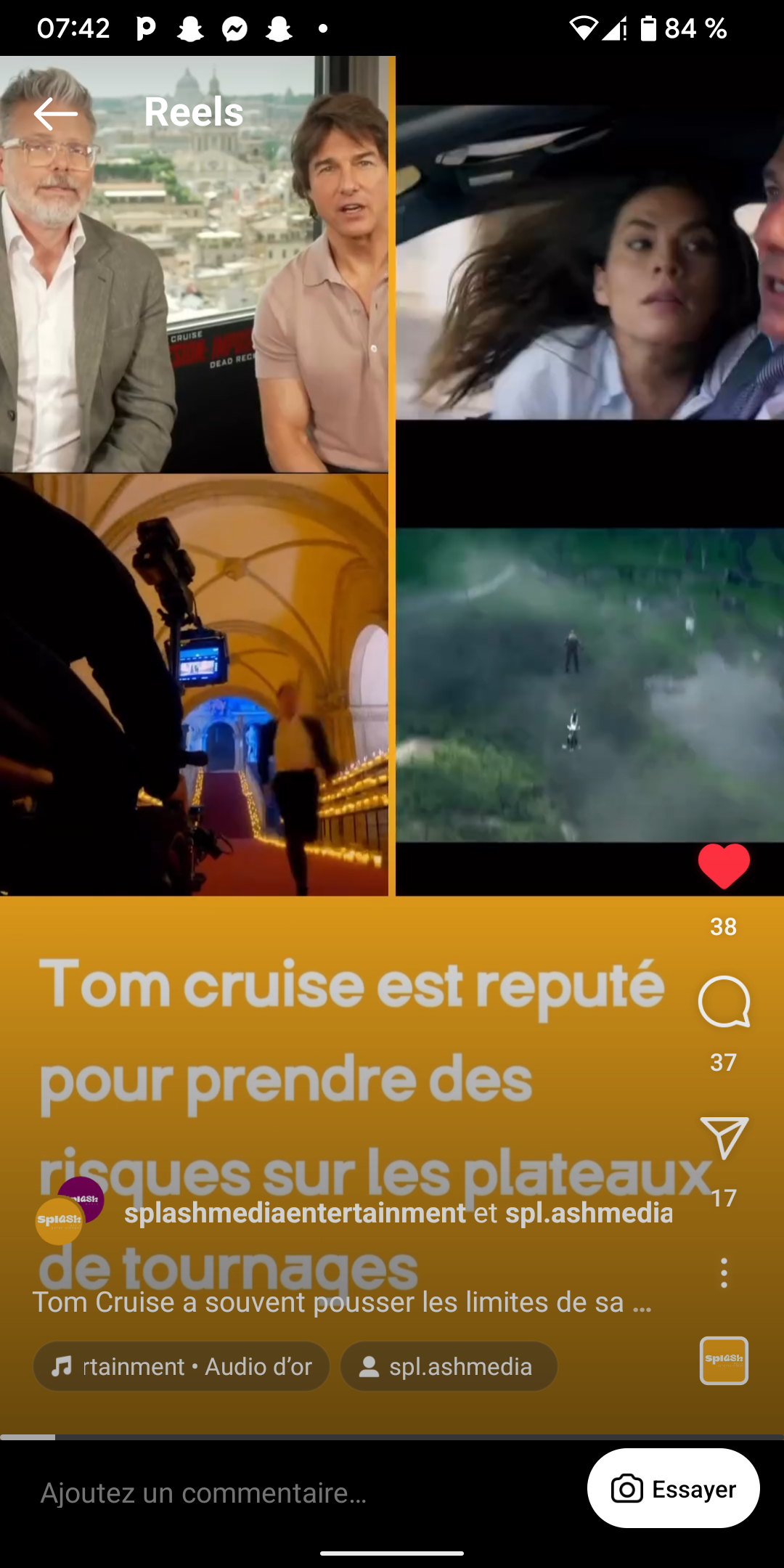Tap the spl.ashmedia tagged-person chip
This screenshot has width=784, height=1568.
click(x=449, y=1366)
